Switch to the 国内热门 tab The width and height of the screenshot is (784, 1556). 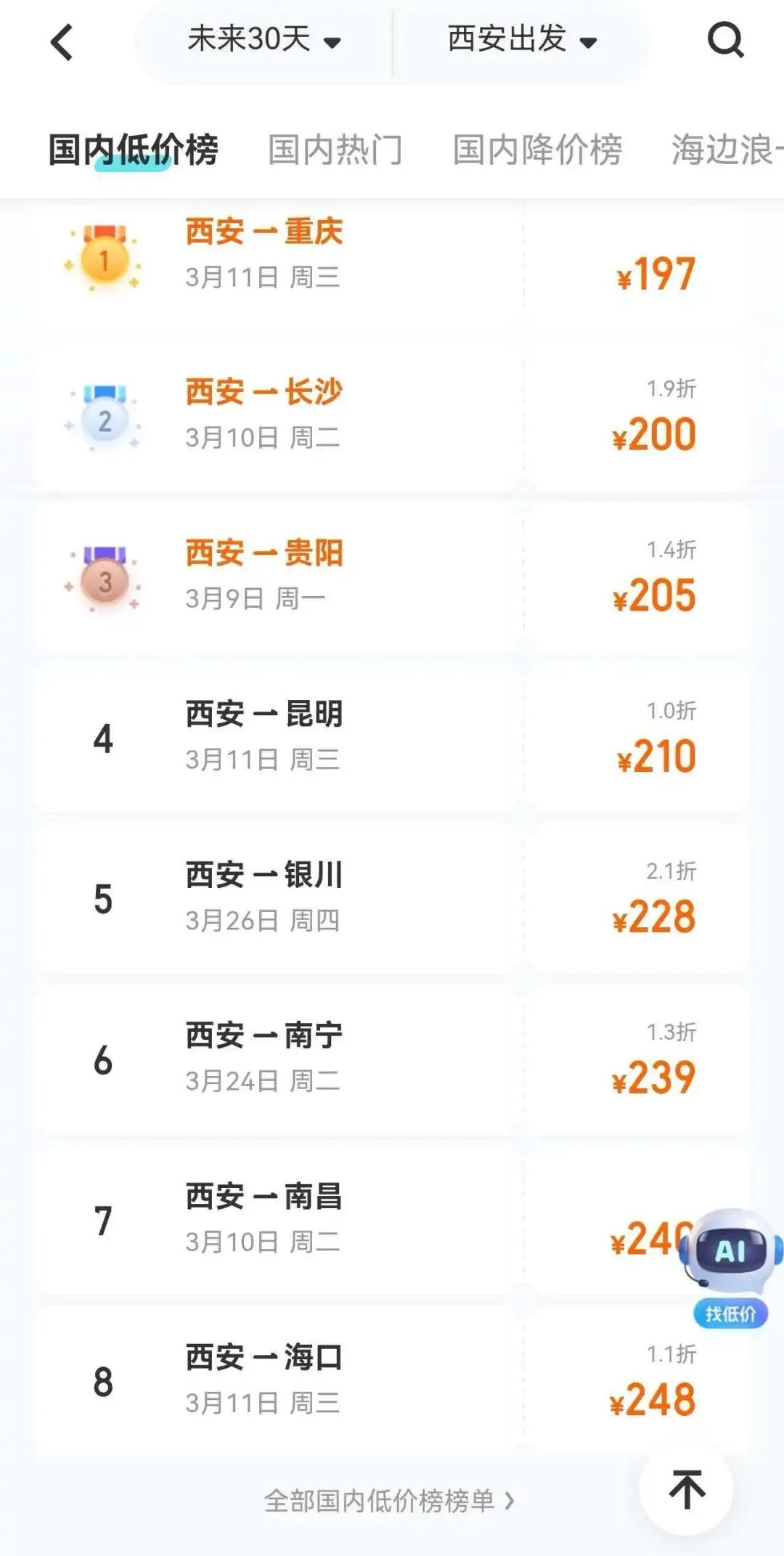(335, 150)
